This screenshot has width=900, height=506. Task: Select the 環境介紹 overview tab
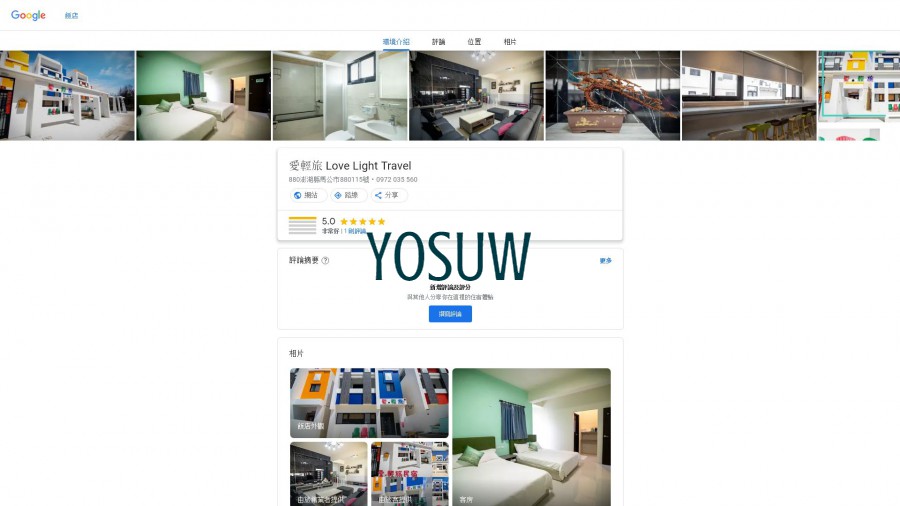coord(396,42)
